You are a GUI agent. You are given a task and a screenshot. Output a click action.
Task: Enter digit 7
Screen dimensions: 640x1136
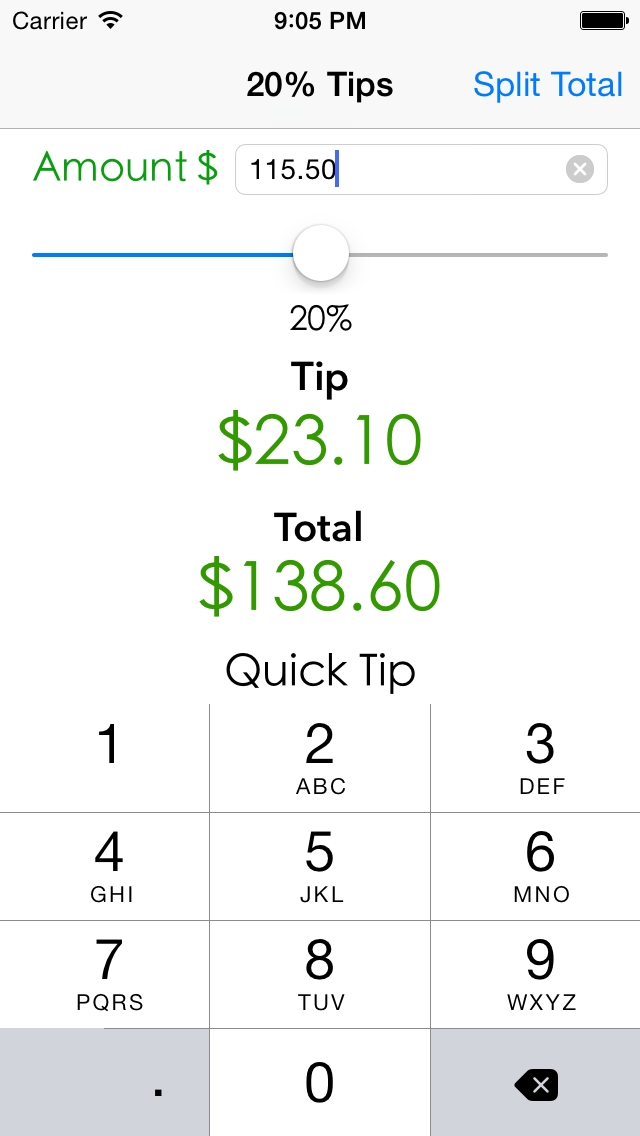coord(104,974)
